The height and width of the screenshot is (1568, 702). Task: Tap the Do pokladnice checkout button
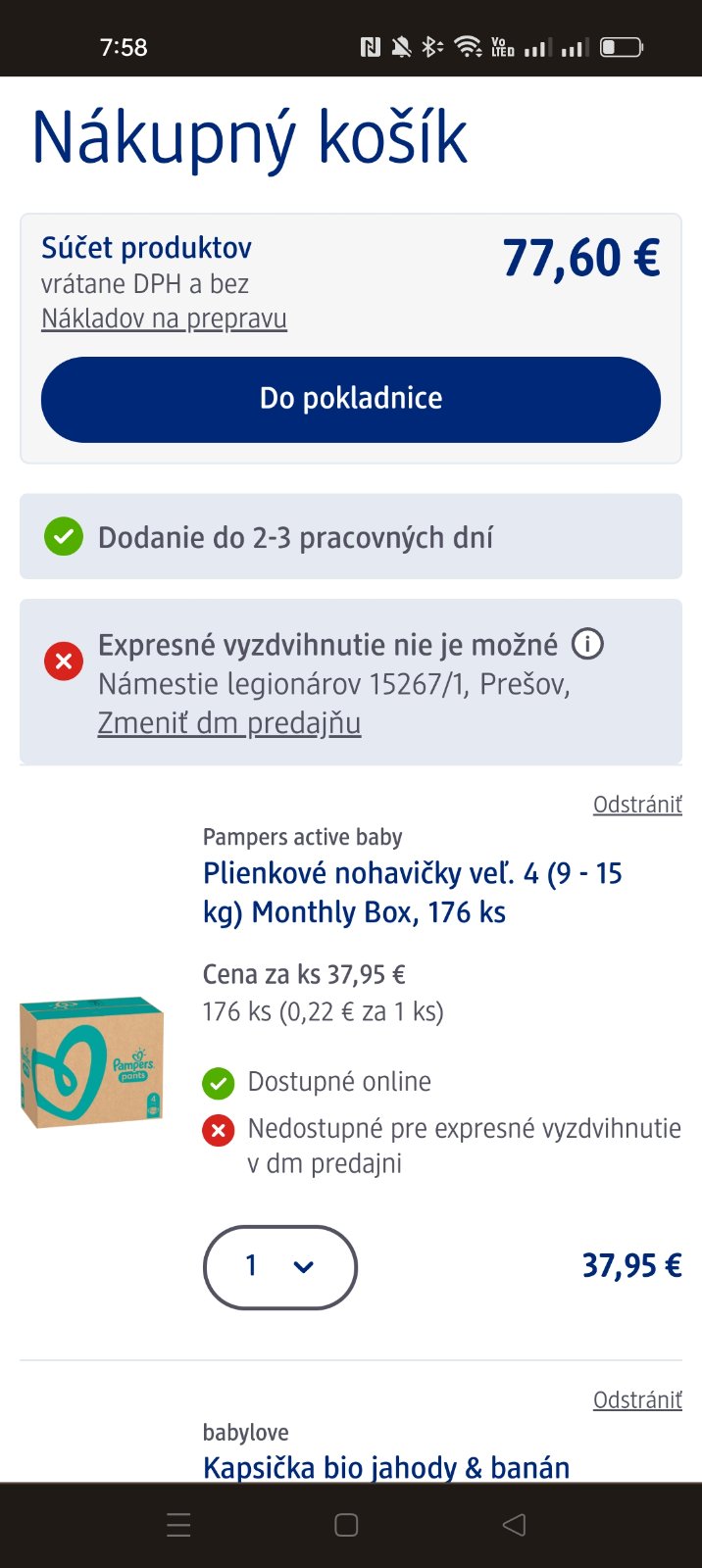click(350, 399)
